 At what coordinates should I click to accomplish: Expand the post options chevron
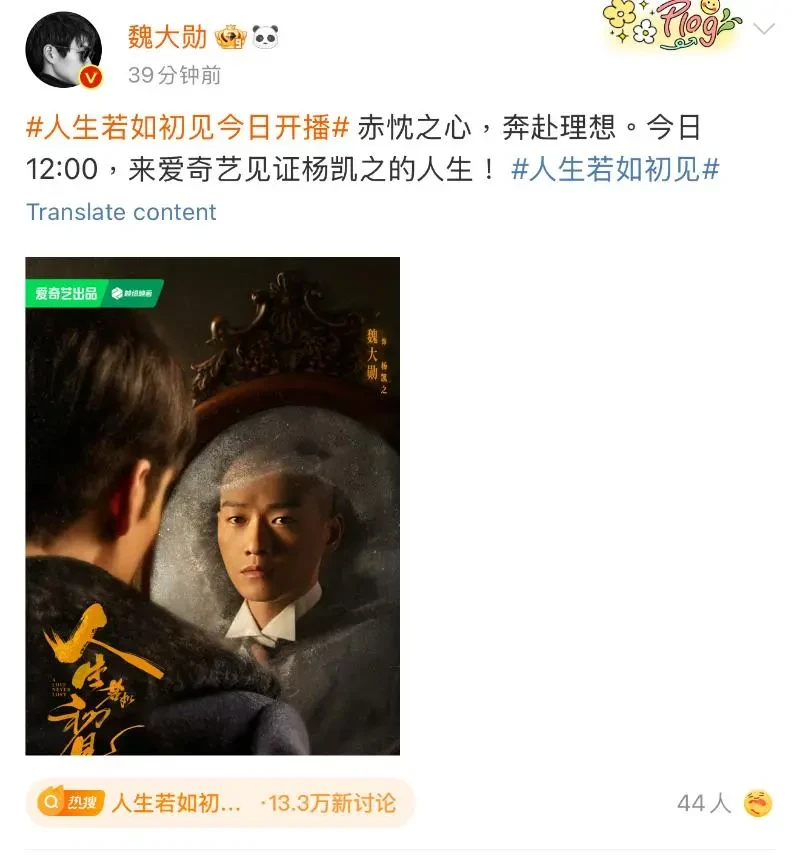pyautogui.click(x=764, y=29)
